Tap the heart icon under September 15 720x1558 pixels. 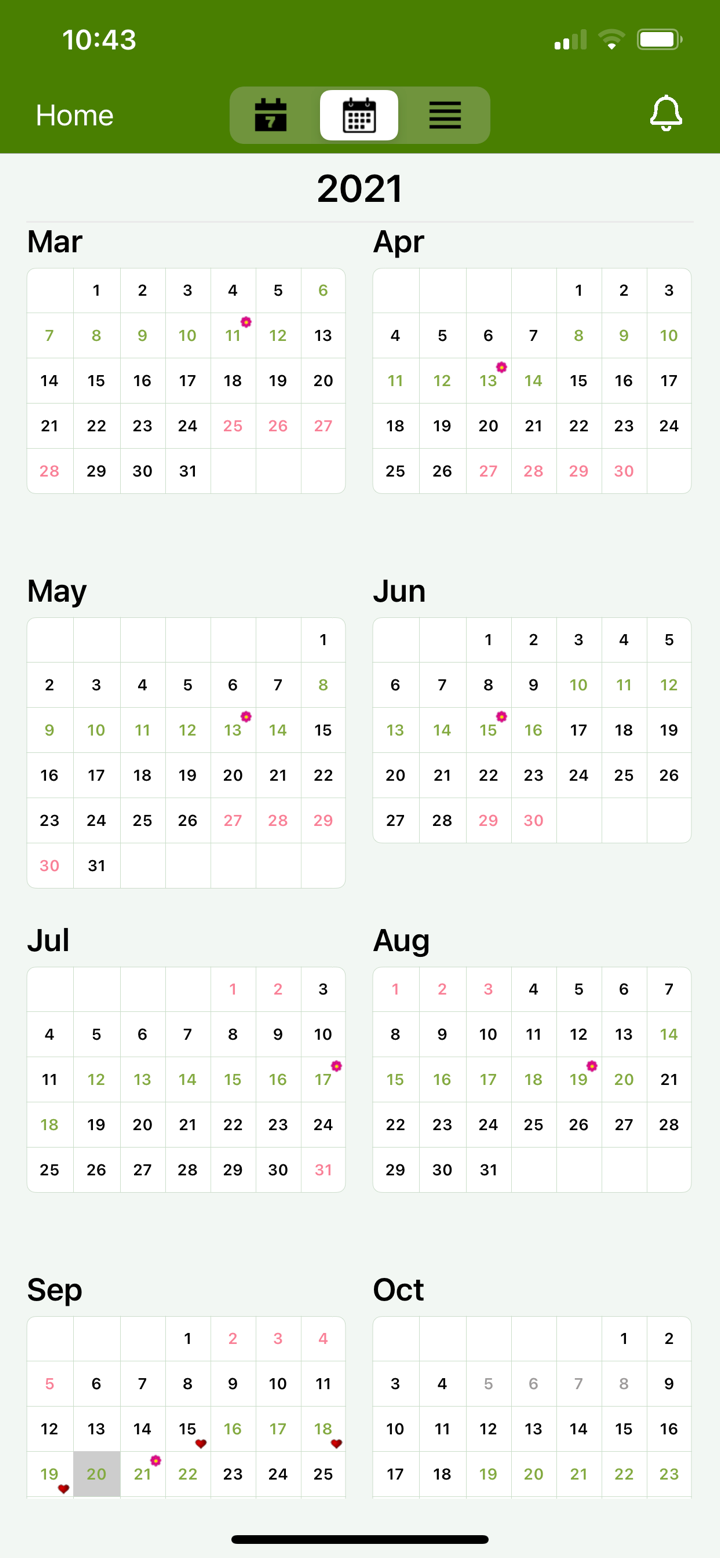click(x=200, y=1443)
